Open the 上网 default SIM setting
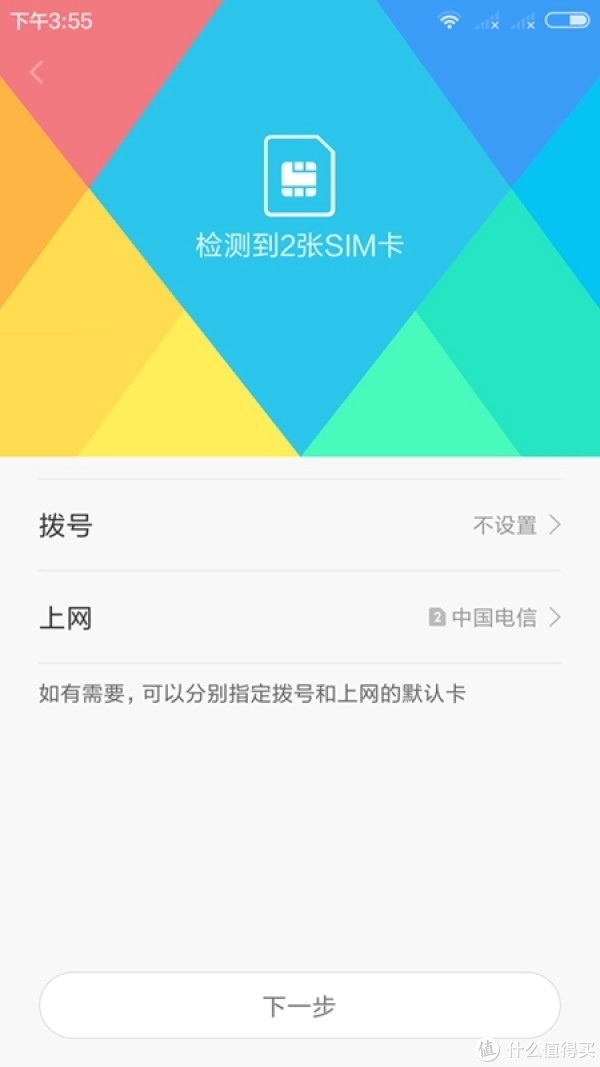Screen dimensions: 600x1067 300,617
